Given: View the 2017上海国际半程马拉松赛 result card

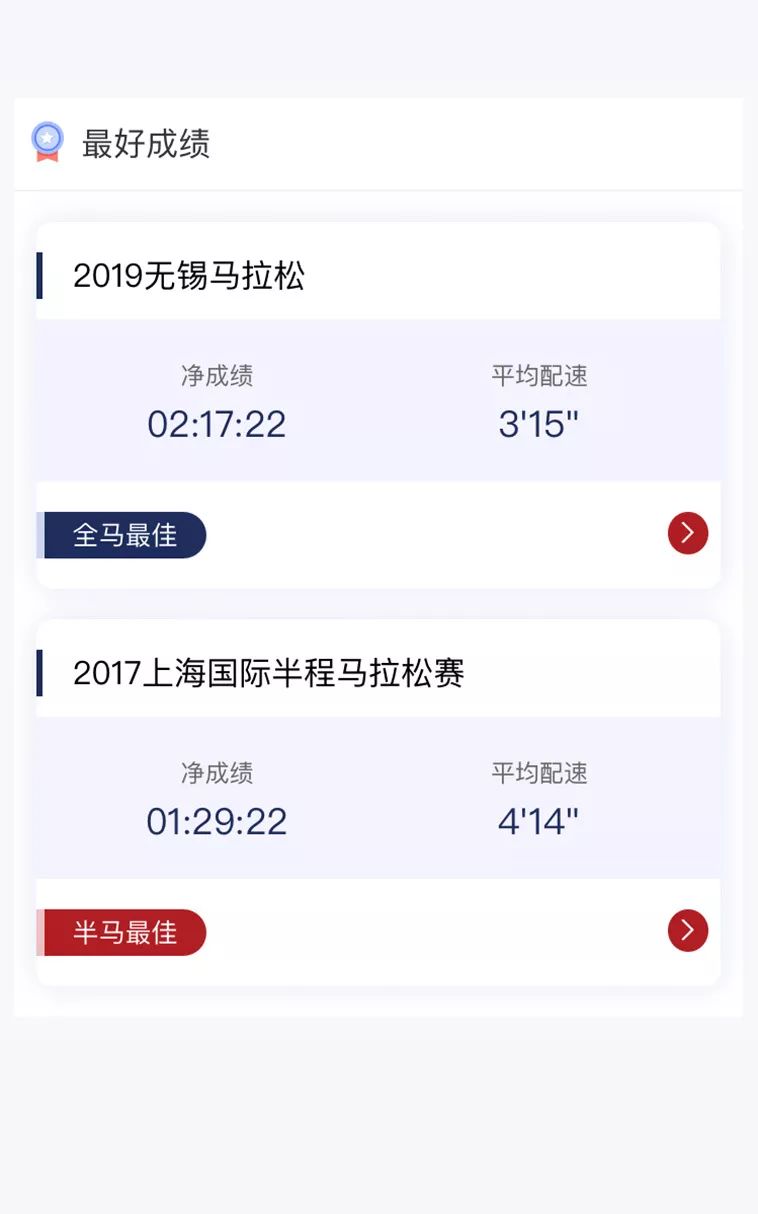Looking at the screenshot, I should point(378,802).
